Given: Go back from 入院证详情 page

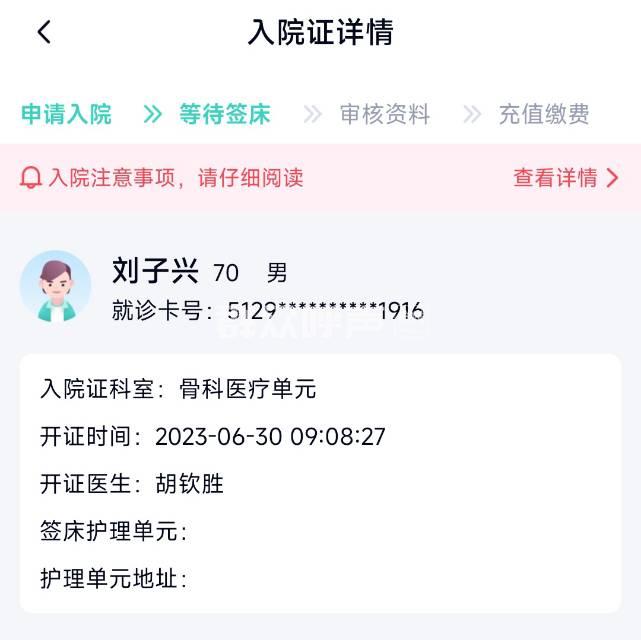Looking at the screenshot, I should coord(44,32).
